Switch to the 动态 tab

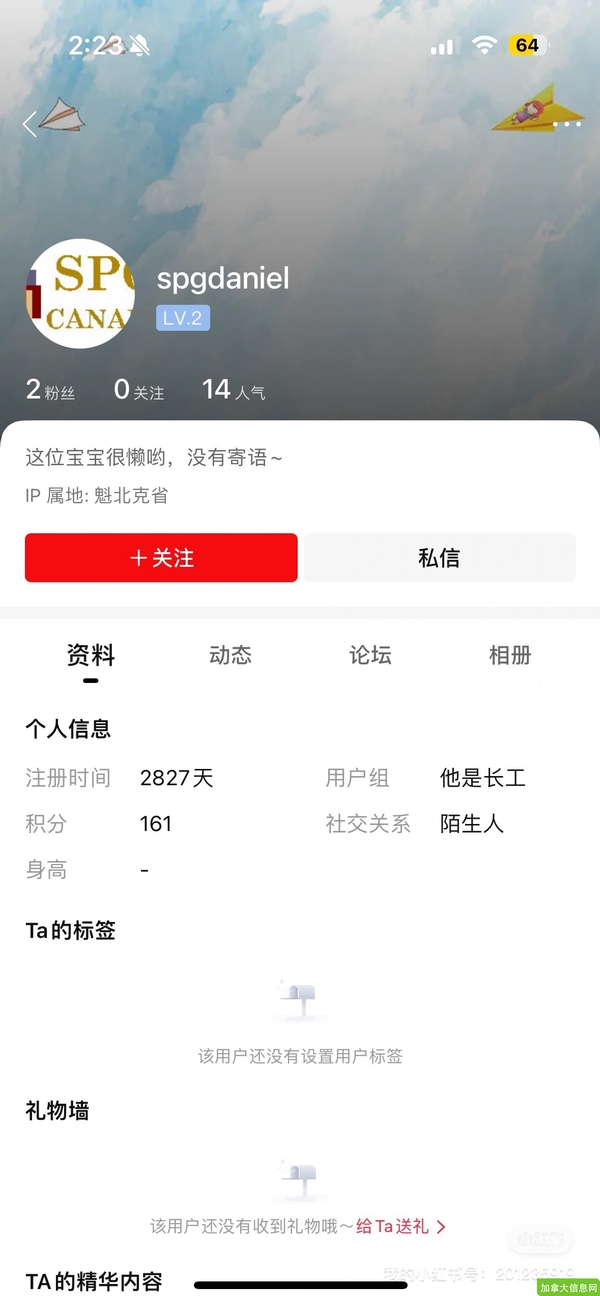click(230, 656)
